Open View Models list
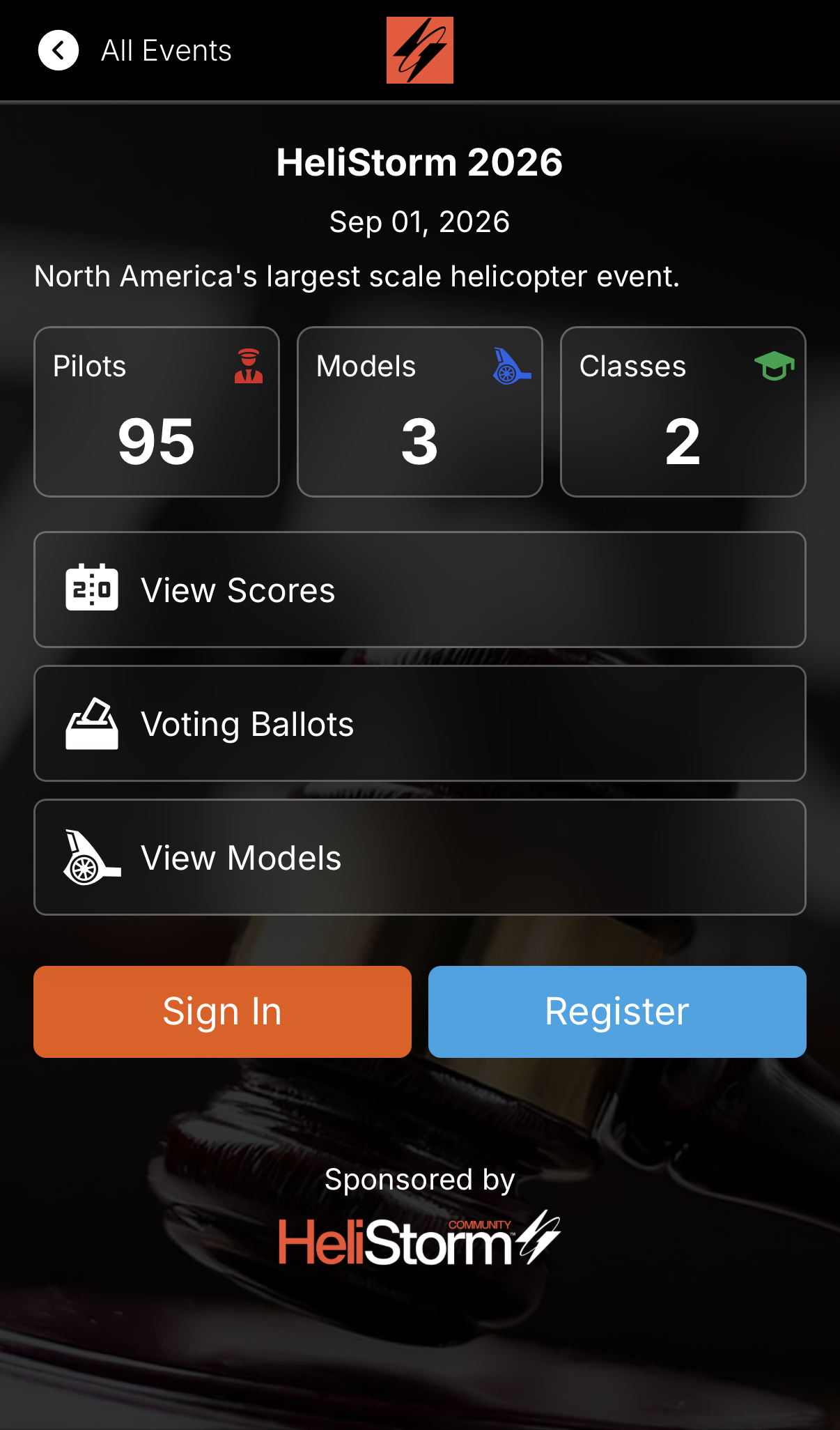Image resolution: width=840 pixels, height=1430 pixels. pos(419,857)
